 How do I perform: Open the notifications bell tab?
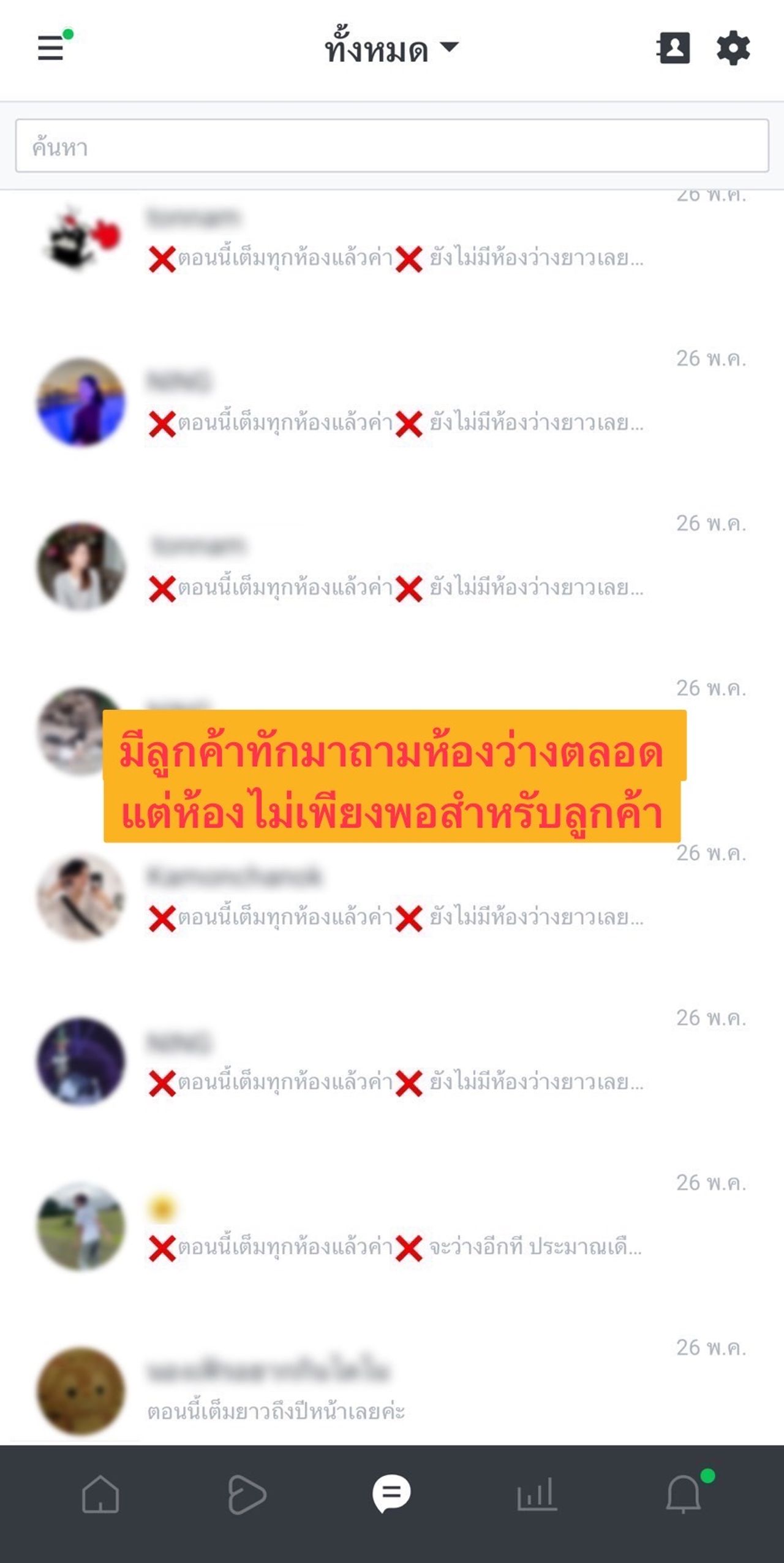684,1494
